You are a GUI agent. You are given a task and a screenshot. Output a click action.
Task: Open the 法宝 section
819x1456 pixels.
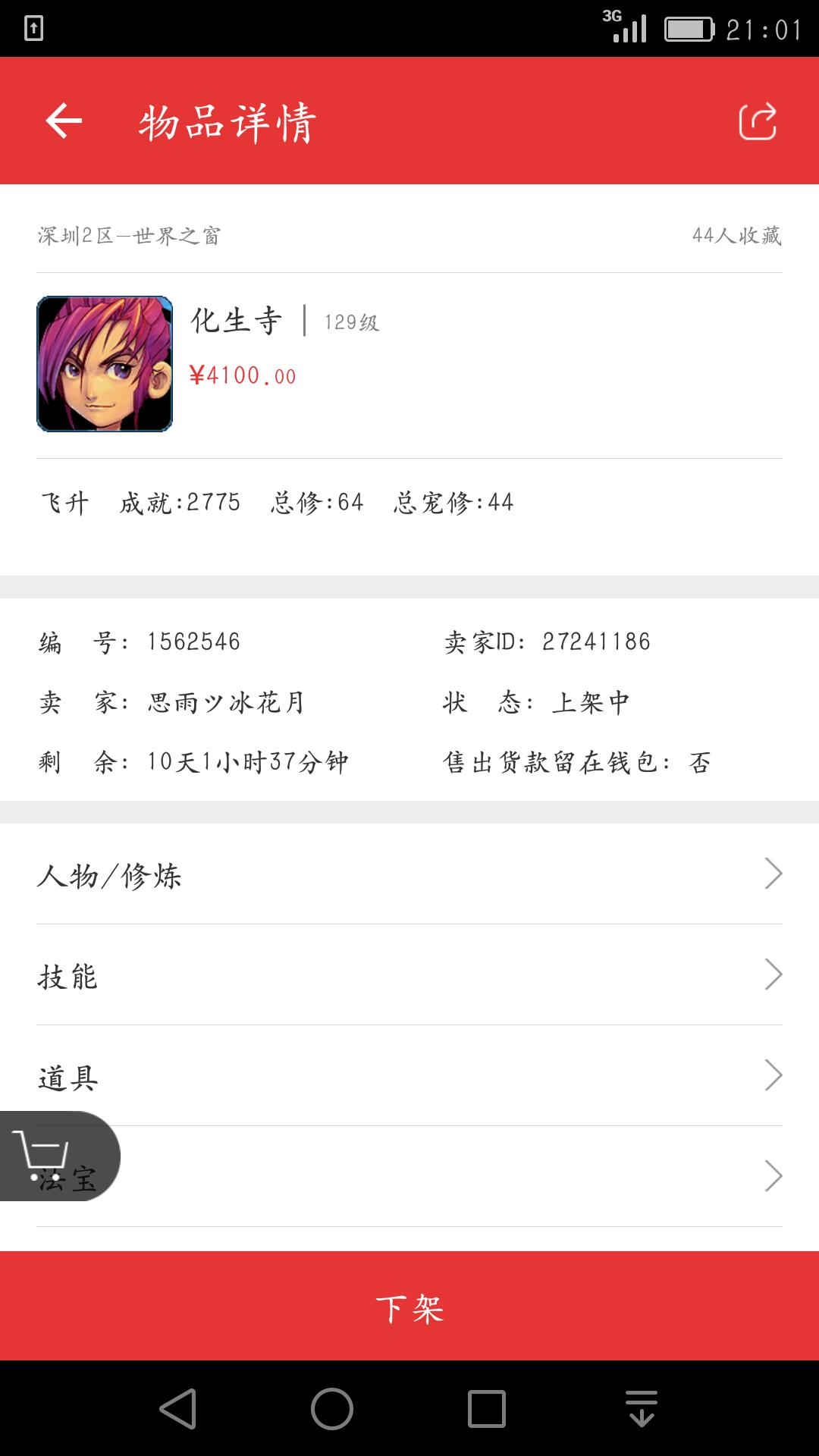[x=455, y=1177]
